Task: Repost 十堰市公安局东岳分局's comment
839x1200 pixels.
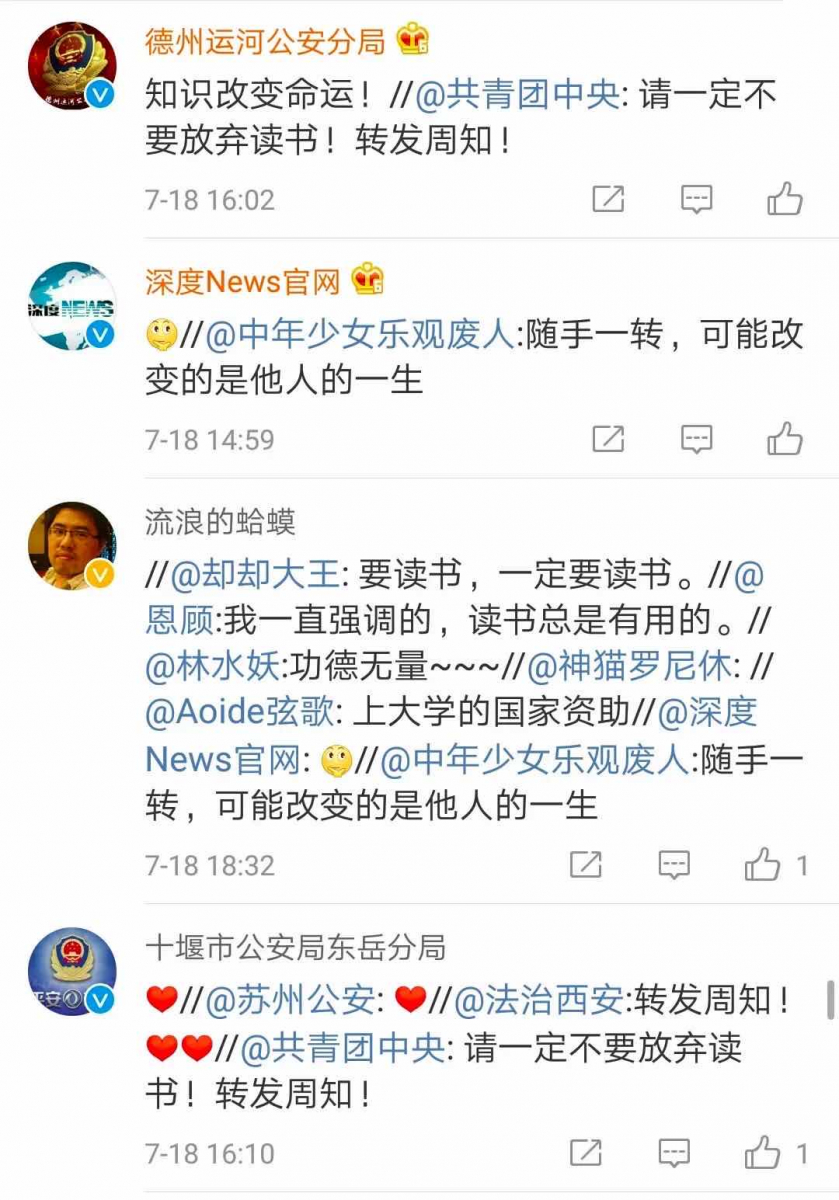Action: click(586, 1153)
